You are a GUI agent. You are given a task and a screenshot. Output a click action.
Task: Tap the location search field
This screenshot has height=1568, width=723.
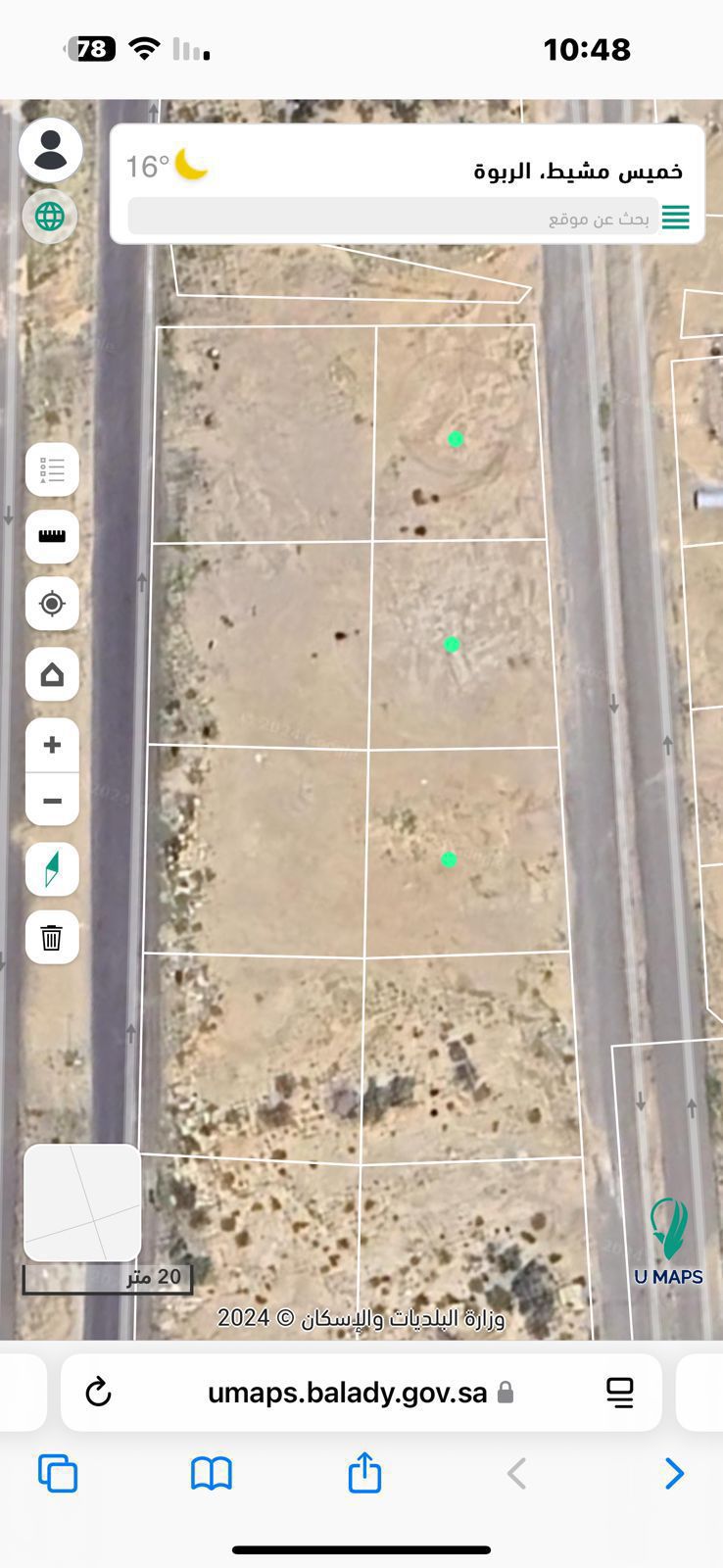[x=392, y=217]
